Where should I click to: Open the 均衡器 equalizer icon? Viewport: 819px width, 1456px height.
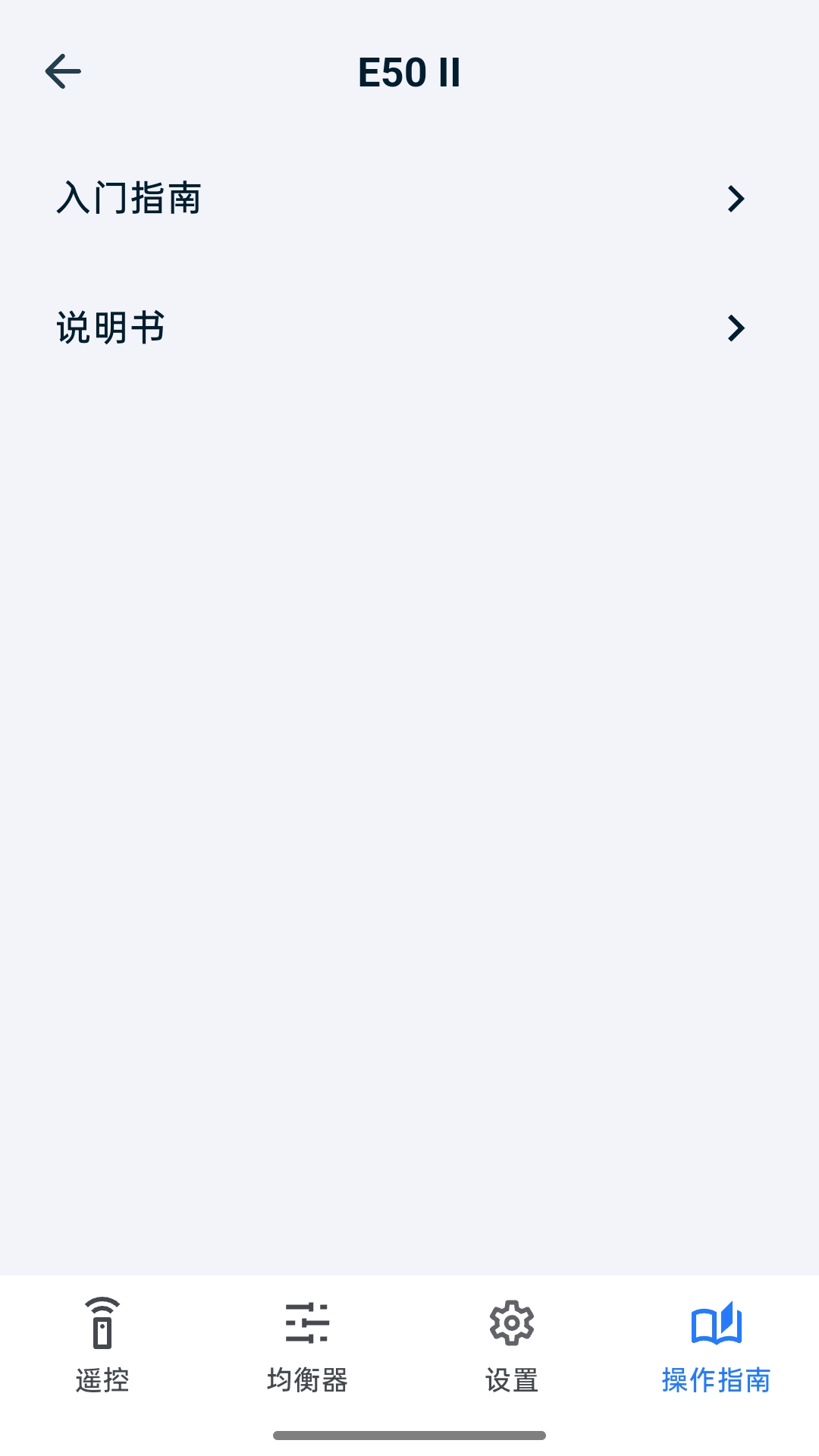pyautogui.click(x=307, y=1323)
